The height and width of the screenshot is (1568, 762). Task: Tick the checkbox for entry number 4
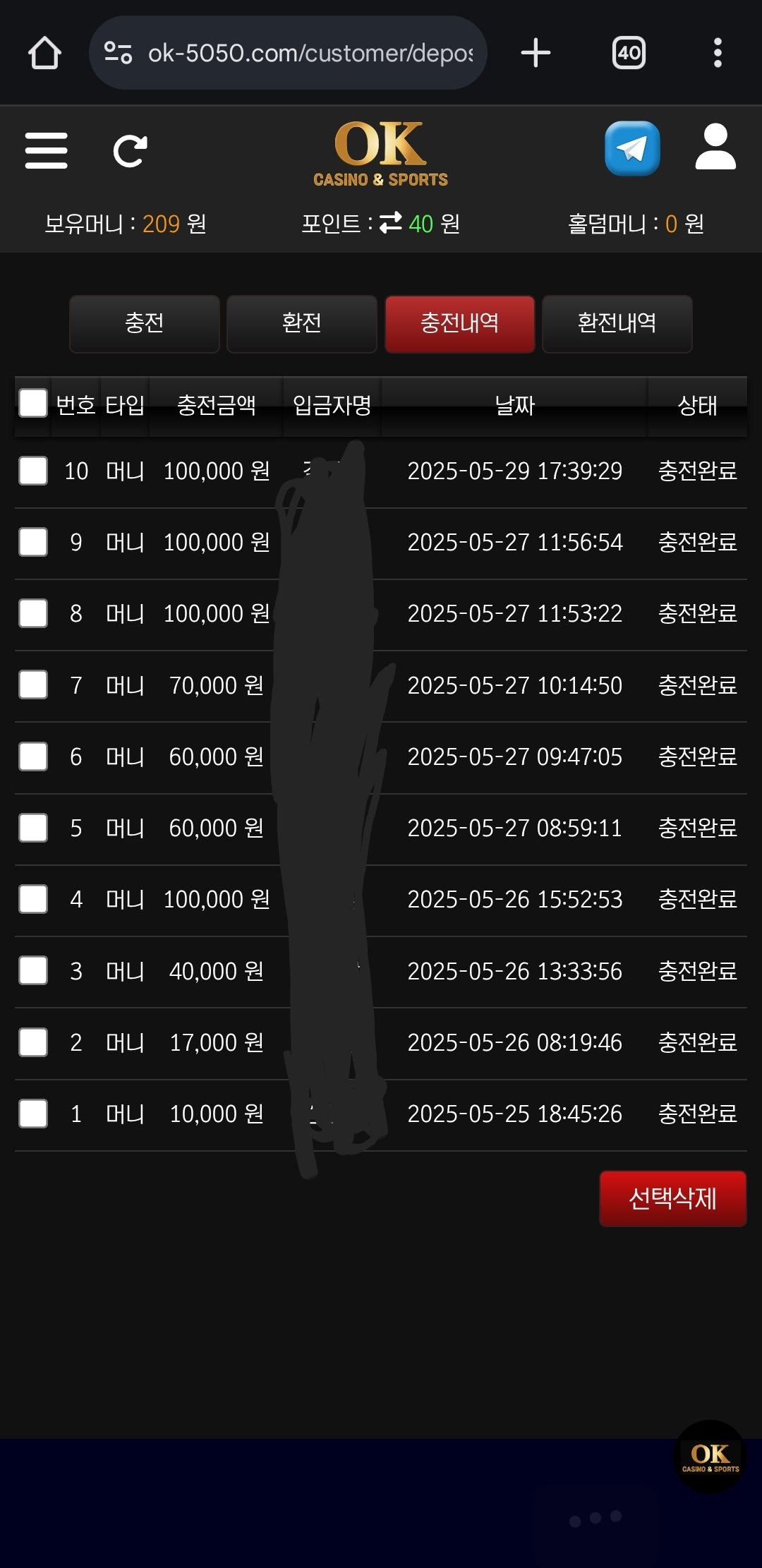(x=33, y=899)
